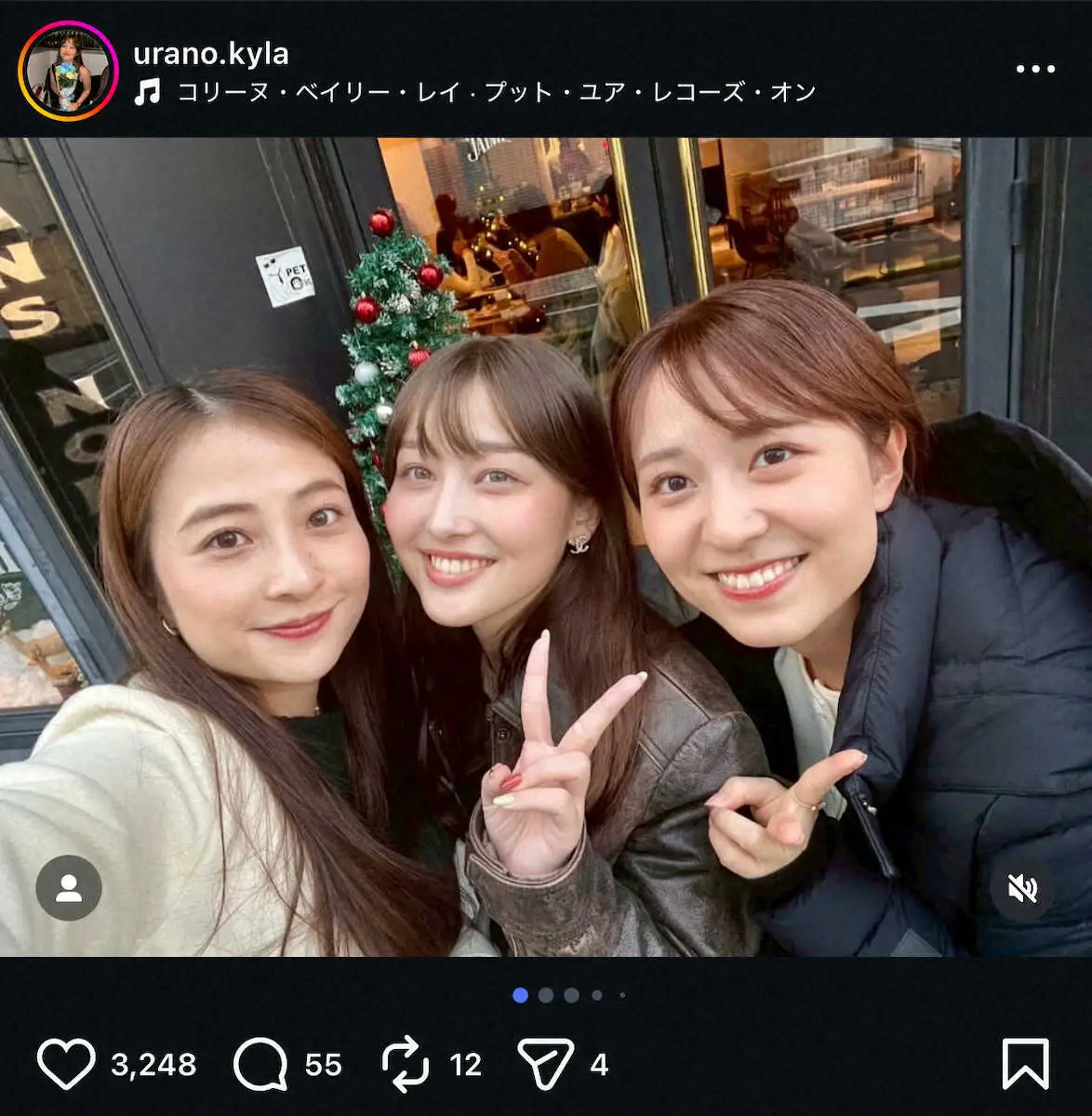Open the urano.kyla username link
This screenshot has width=1092, height=1116.
click(x=210, y=54)
